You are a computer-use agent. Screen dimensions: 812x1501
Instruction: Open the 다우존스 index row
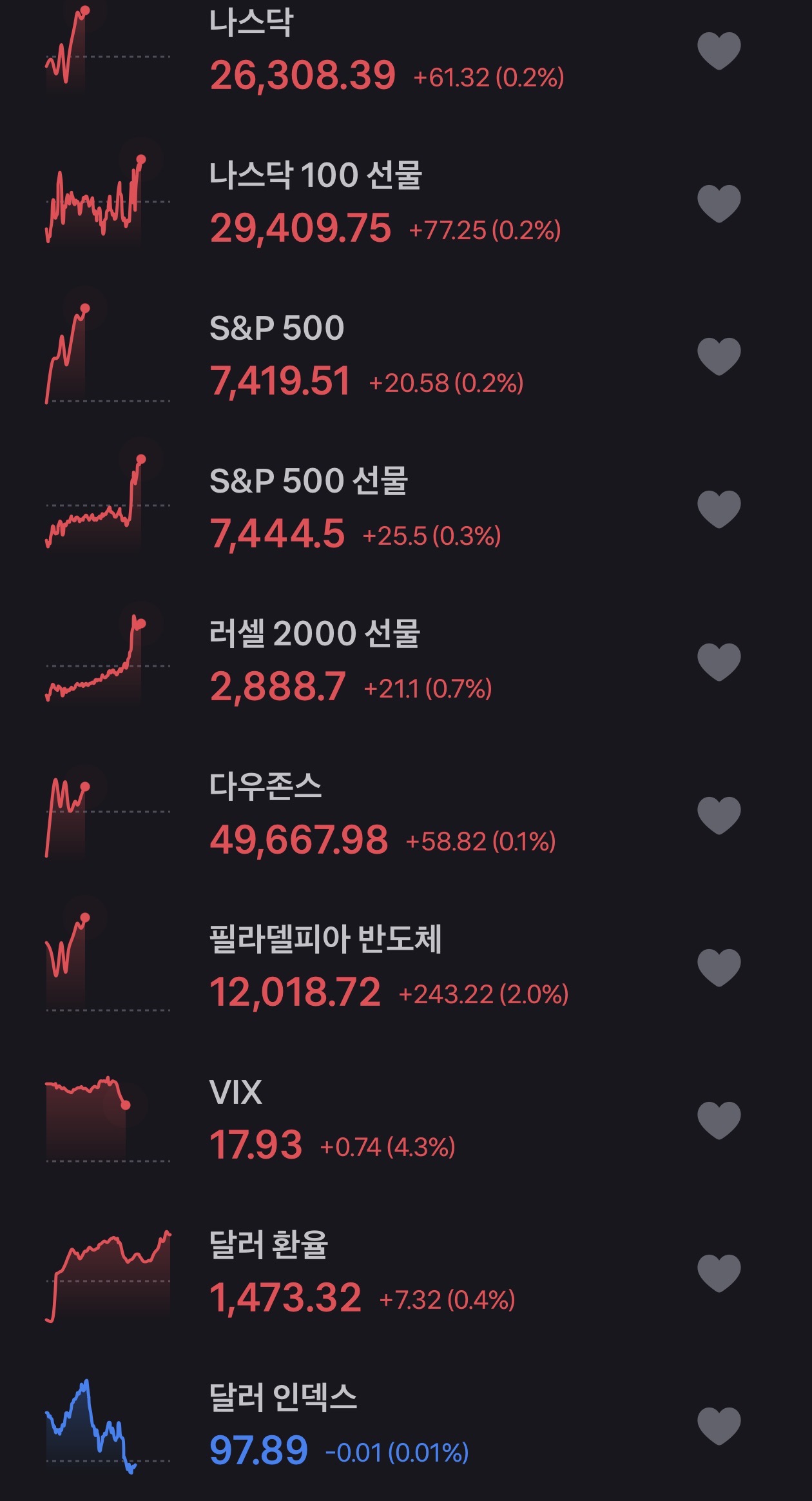[406, 814]
